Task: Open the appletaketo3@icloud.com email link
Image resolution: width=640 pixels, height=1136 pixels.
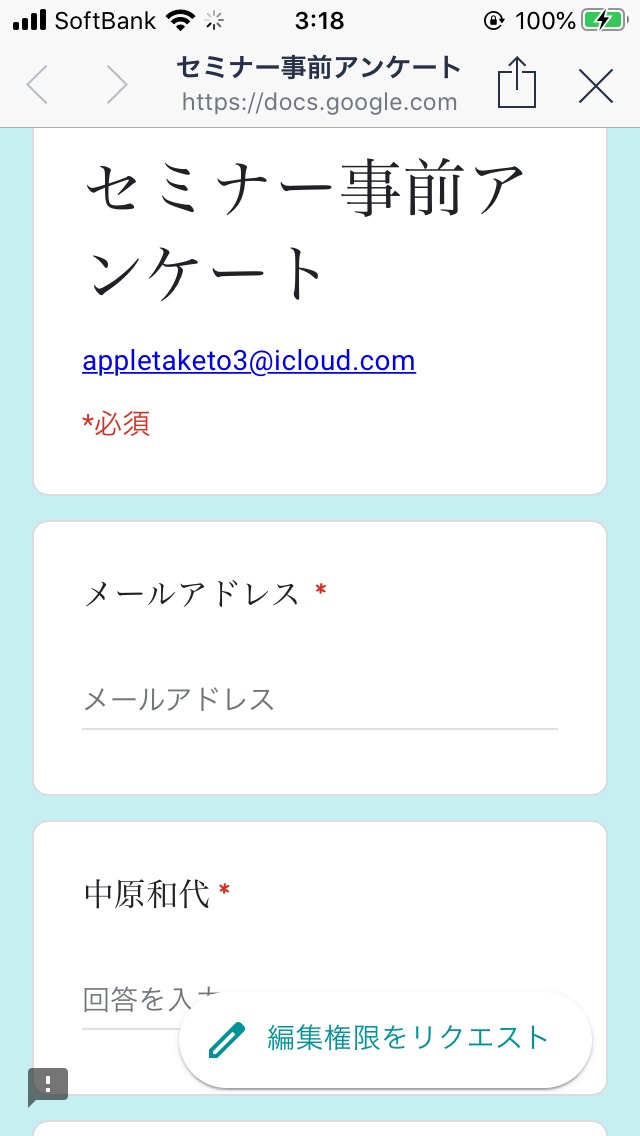Action: tap(249, 360)
